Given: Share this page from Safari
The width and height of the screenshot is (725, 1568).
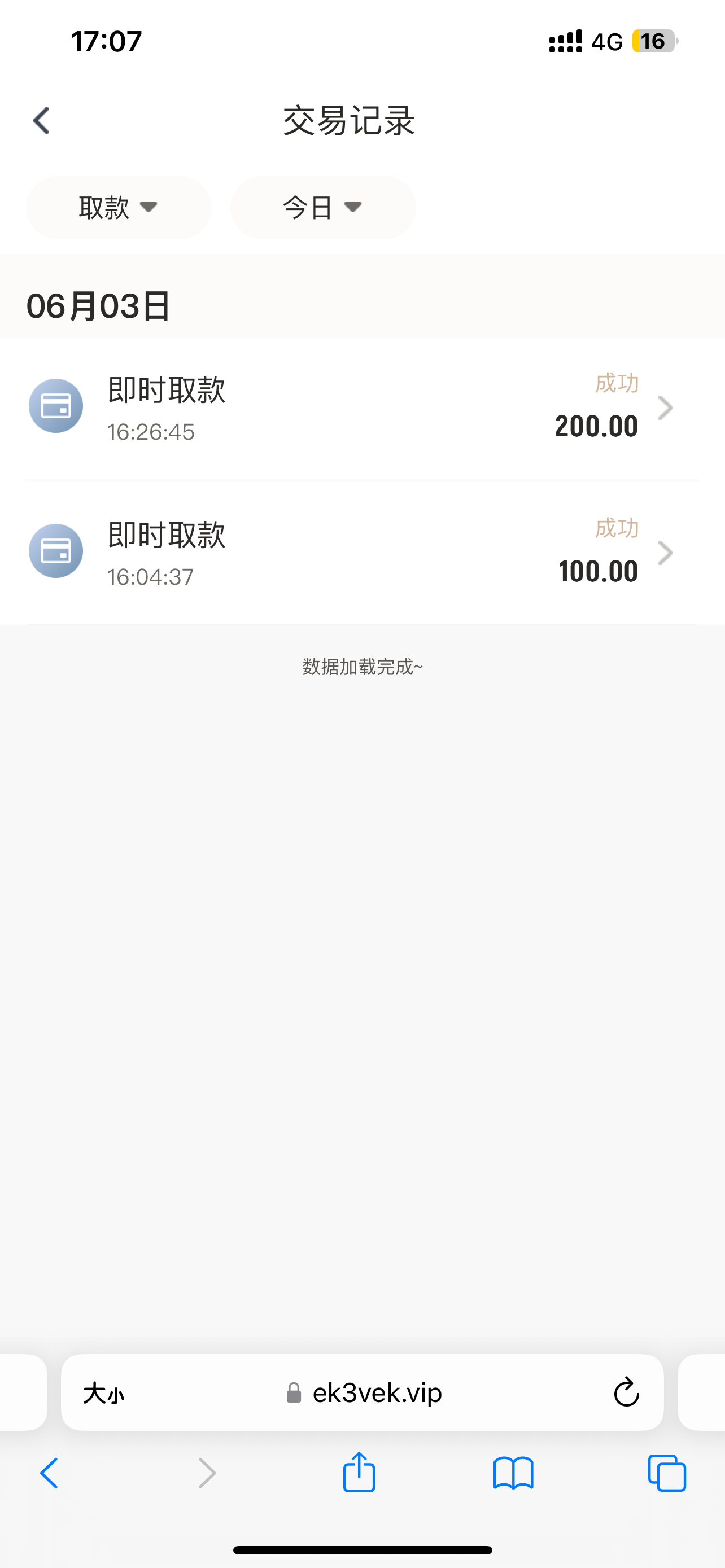Looking at the screenshot, I should pos(359,1472).
